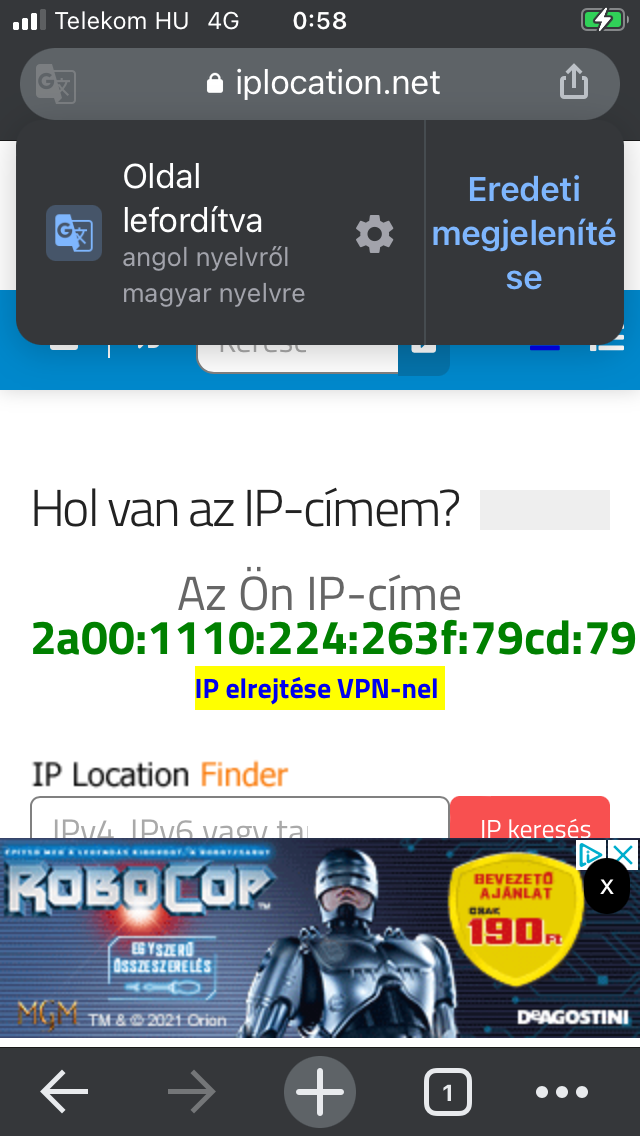Go back to the previous page

tap(65, 1092)
